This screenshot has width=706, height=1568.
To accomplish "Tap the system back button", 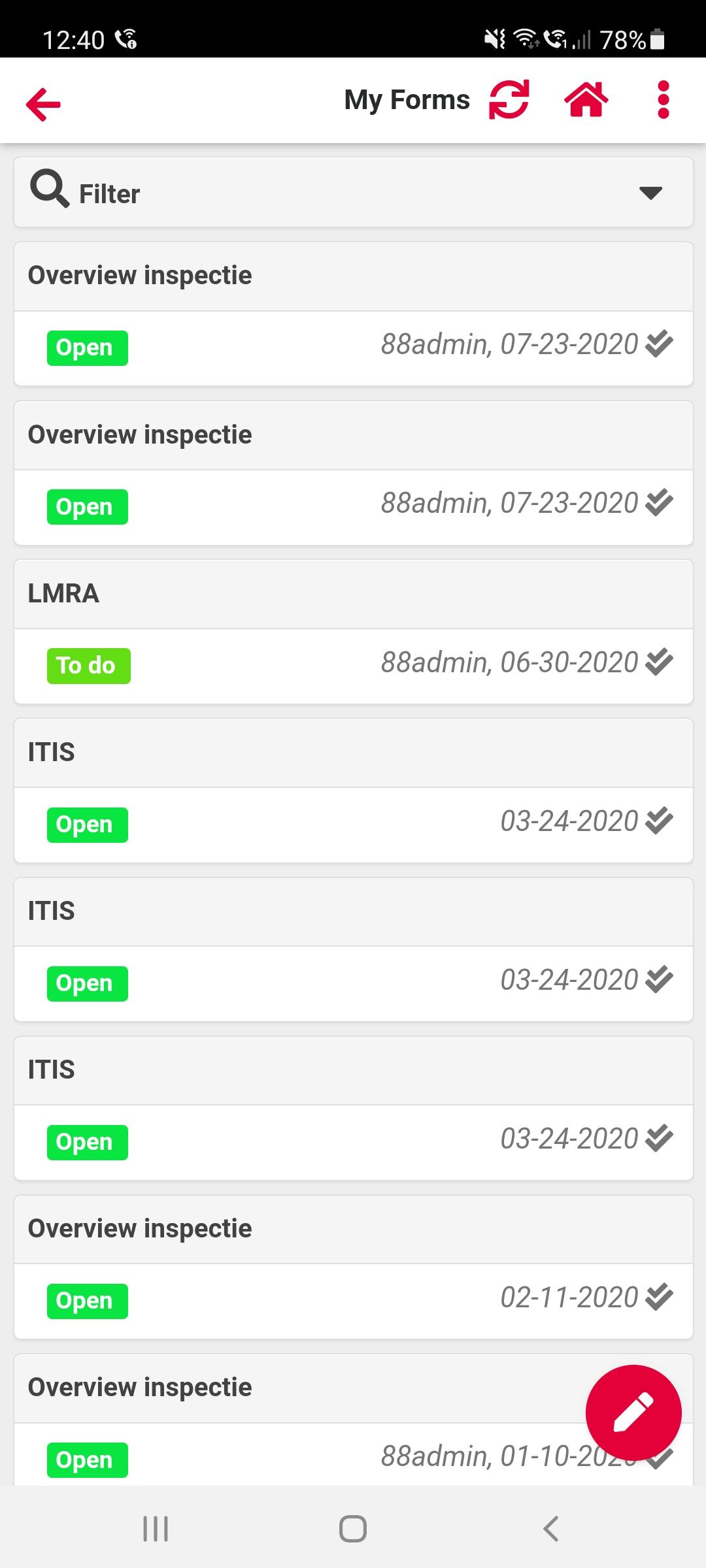I will click(550, 1529).
